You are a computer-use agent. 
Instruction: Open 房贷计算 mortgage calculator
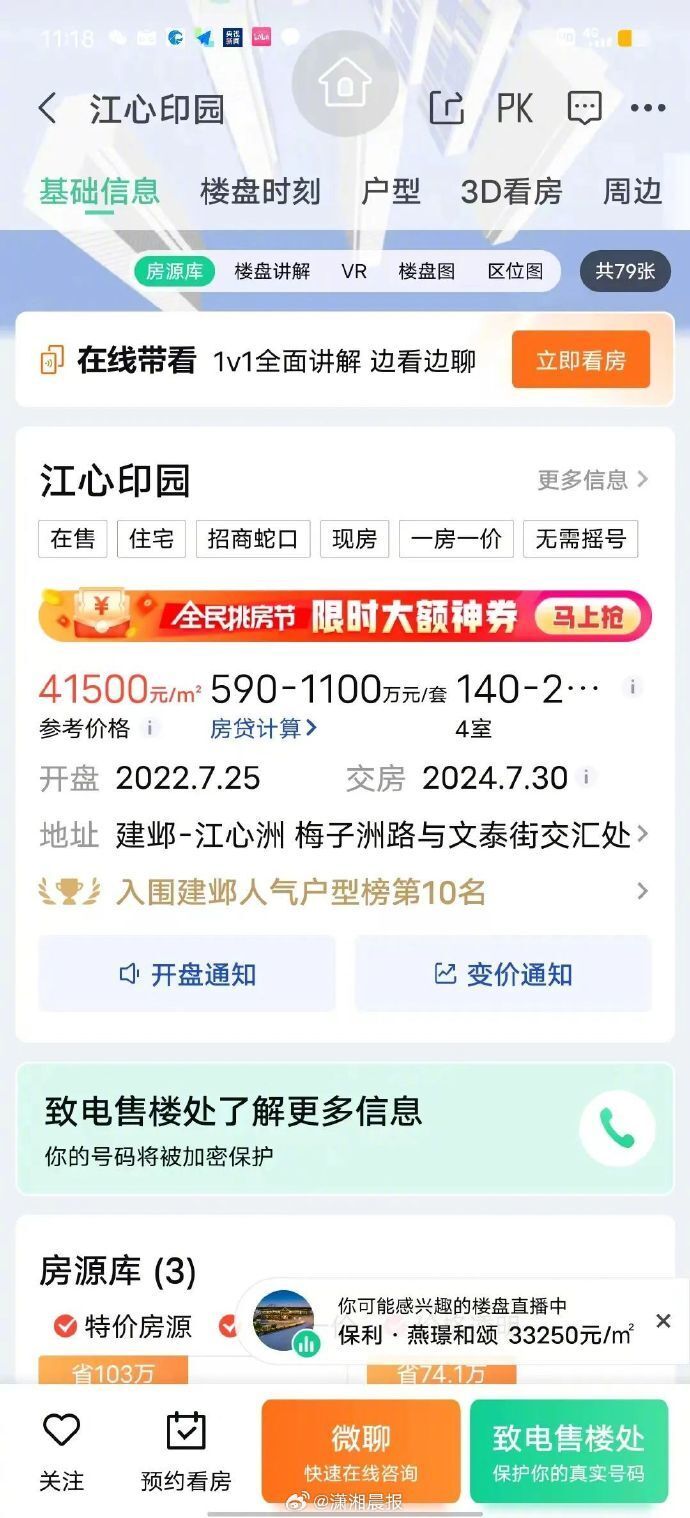pos(263,728)
